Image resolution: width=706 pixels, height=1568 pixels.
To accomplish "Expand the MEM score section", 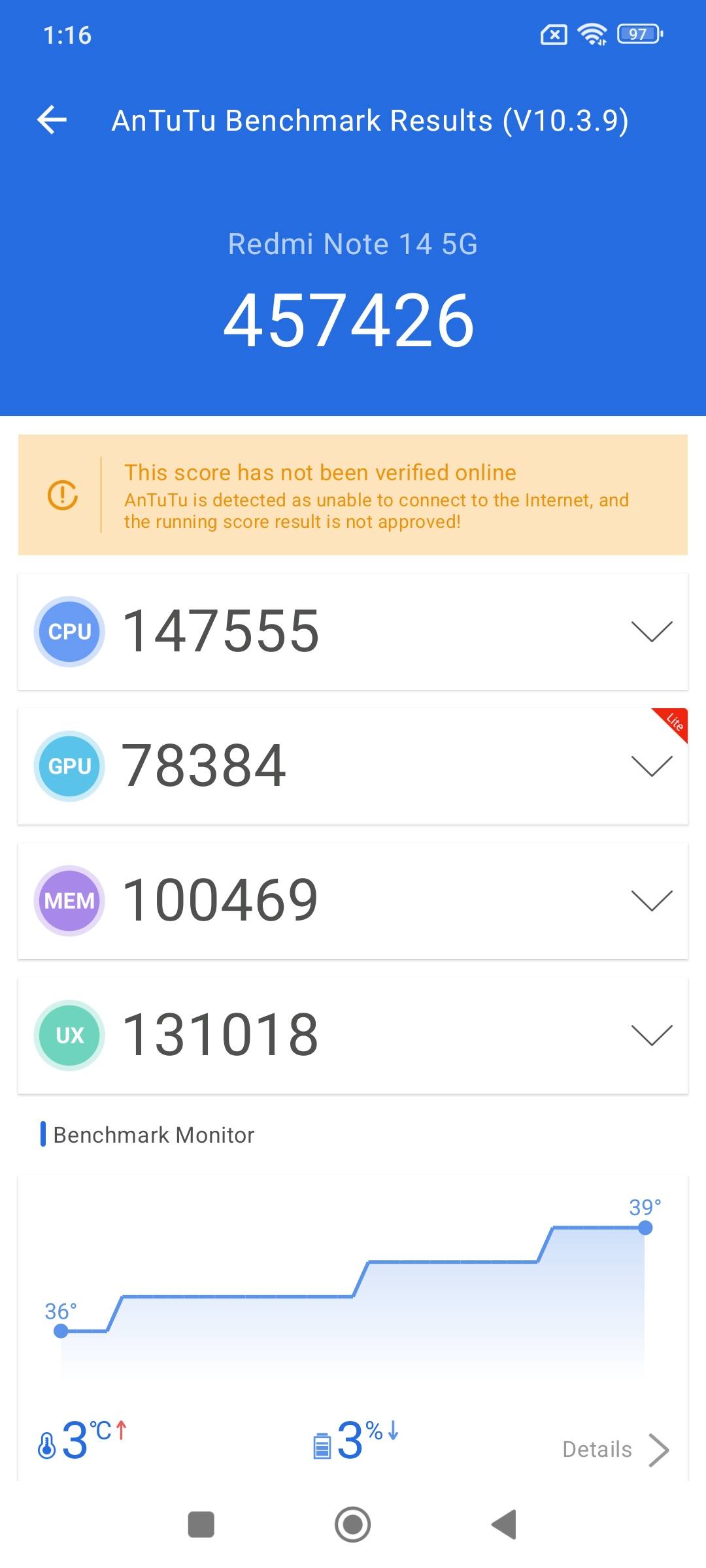I will pyautogui.click(x=651, y=900).
